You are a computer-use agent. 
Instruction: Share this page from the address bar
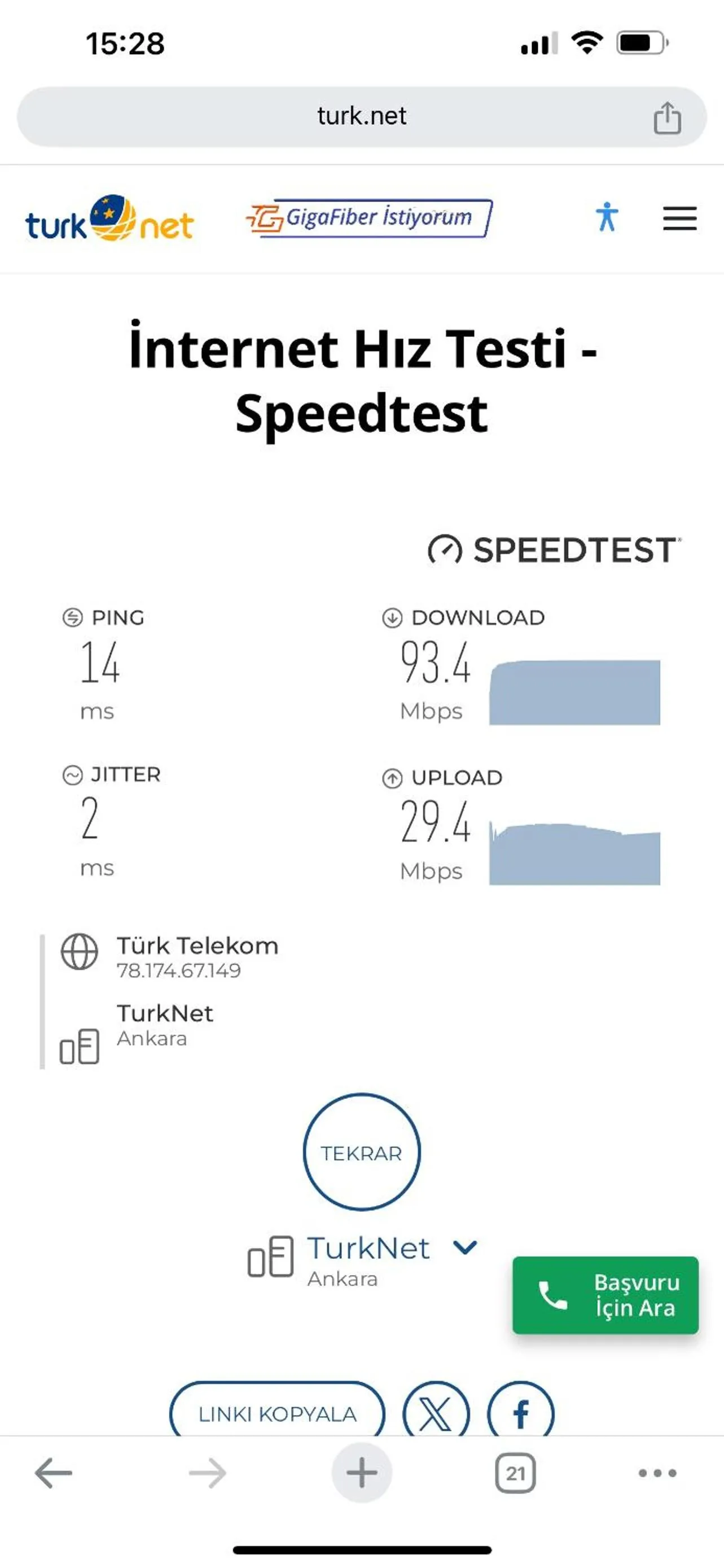click(x=667, y=117)
